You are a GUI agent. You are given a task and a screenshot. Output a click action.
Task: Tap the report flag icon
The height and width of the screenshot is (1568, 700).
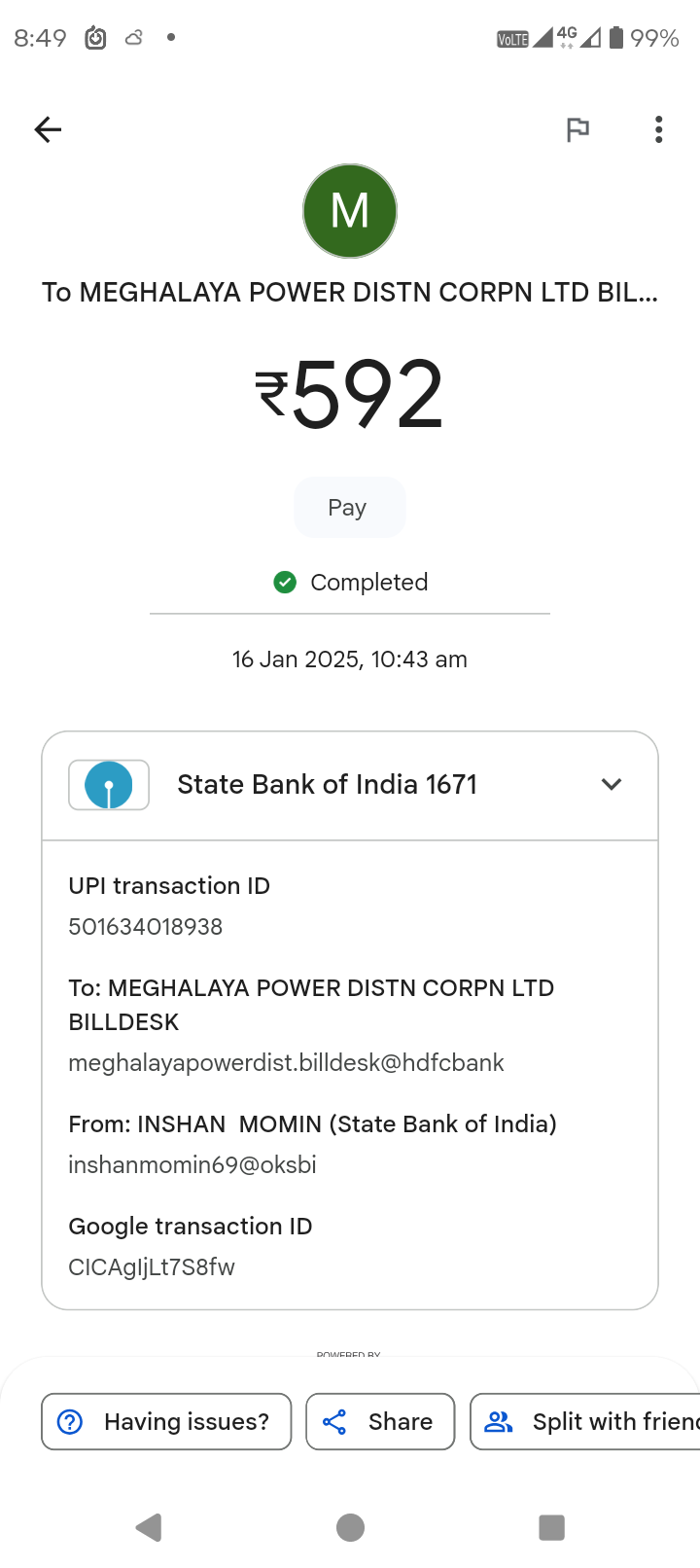(577, 129)
